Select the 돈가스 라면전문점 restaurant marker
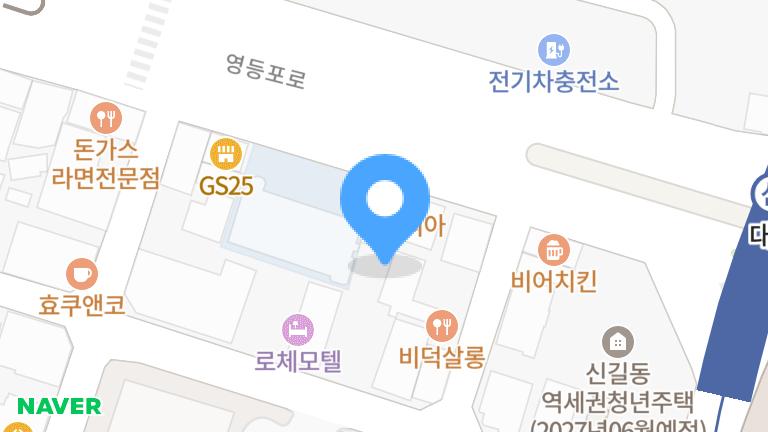768x432 pixels. click(105, 118)
